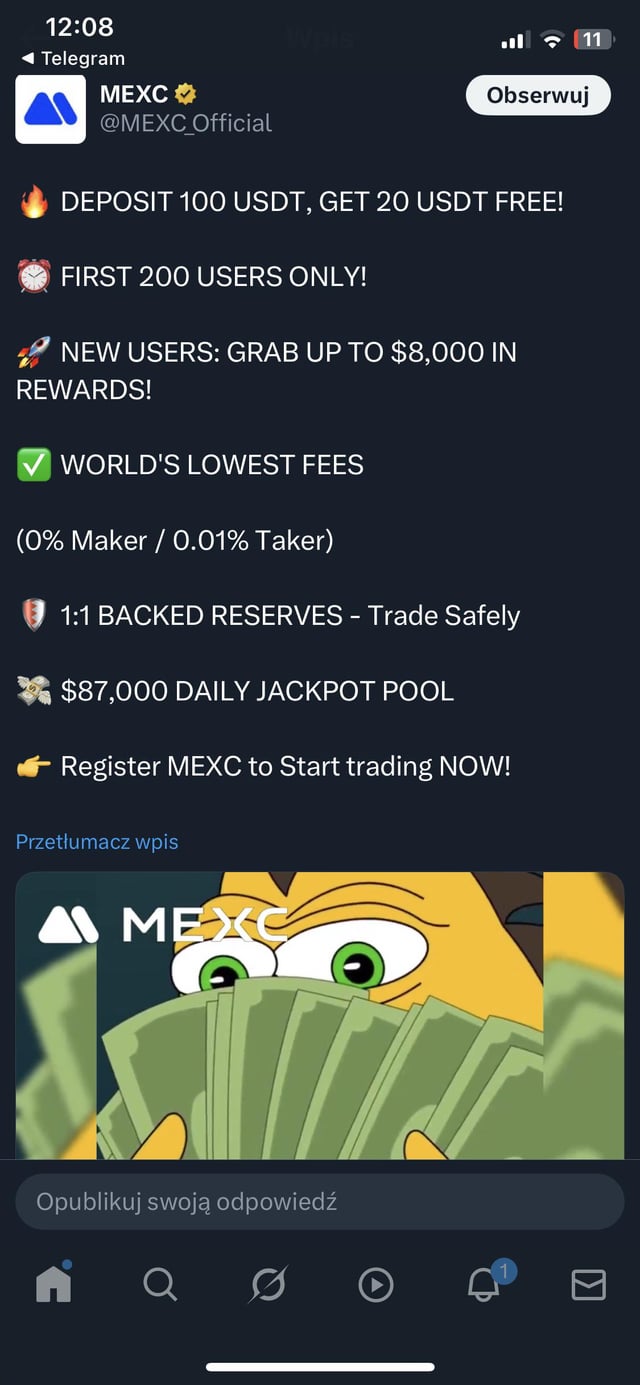Open the notifications bell
Screen dimensions: 640x1385
[484, 1284]
